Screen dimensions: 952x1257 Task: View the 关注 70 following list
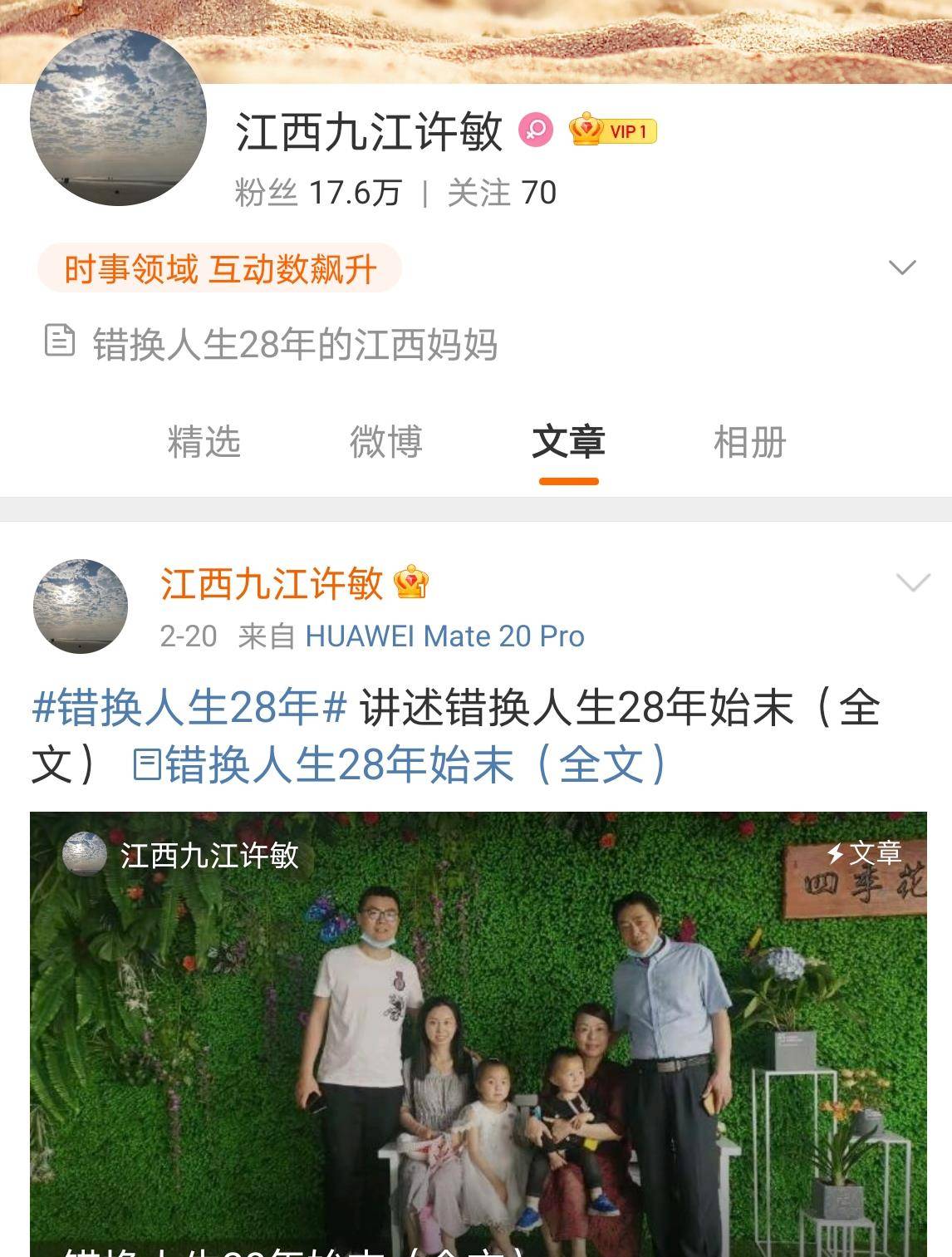click(502, 193)
